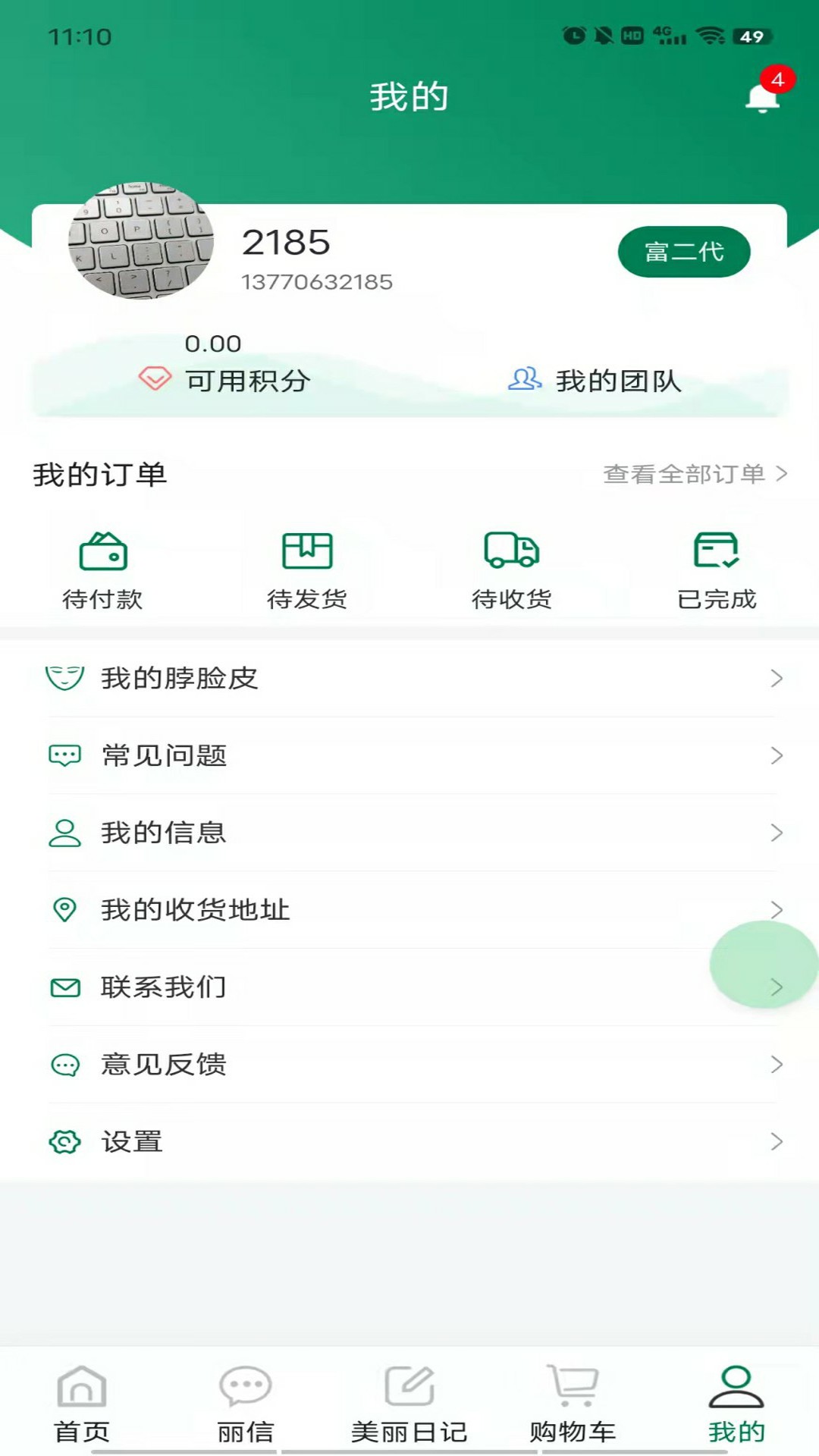Open 我的脖脸皮 row
Image resolution: width=819 pixels, height=1456 pixels.
[x=409, y=678]
